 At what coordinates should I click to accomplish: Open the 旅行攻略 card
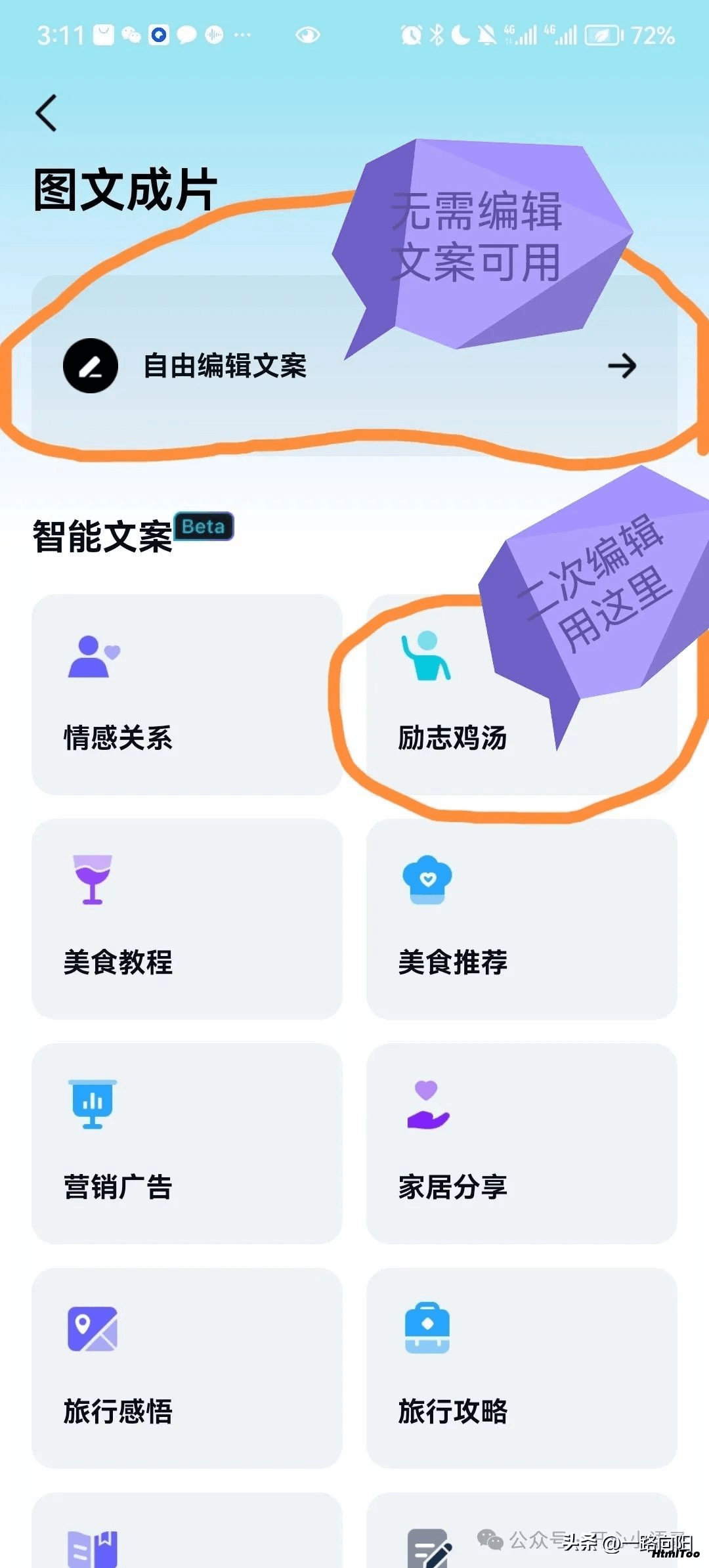522,1368
